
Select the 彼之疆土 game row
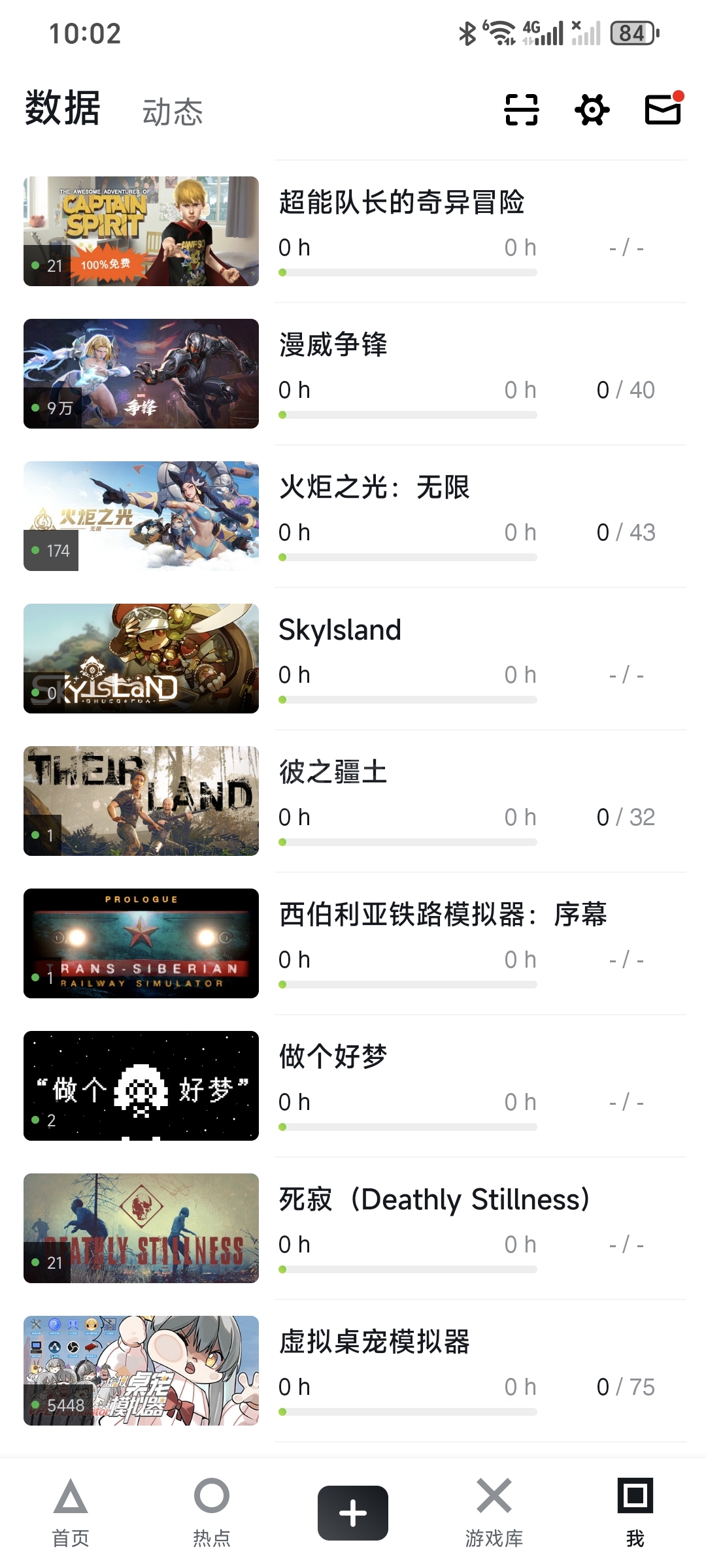coord(333,772)
